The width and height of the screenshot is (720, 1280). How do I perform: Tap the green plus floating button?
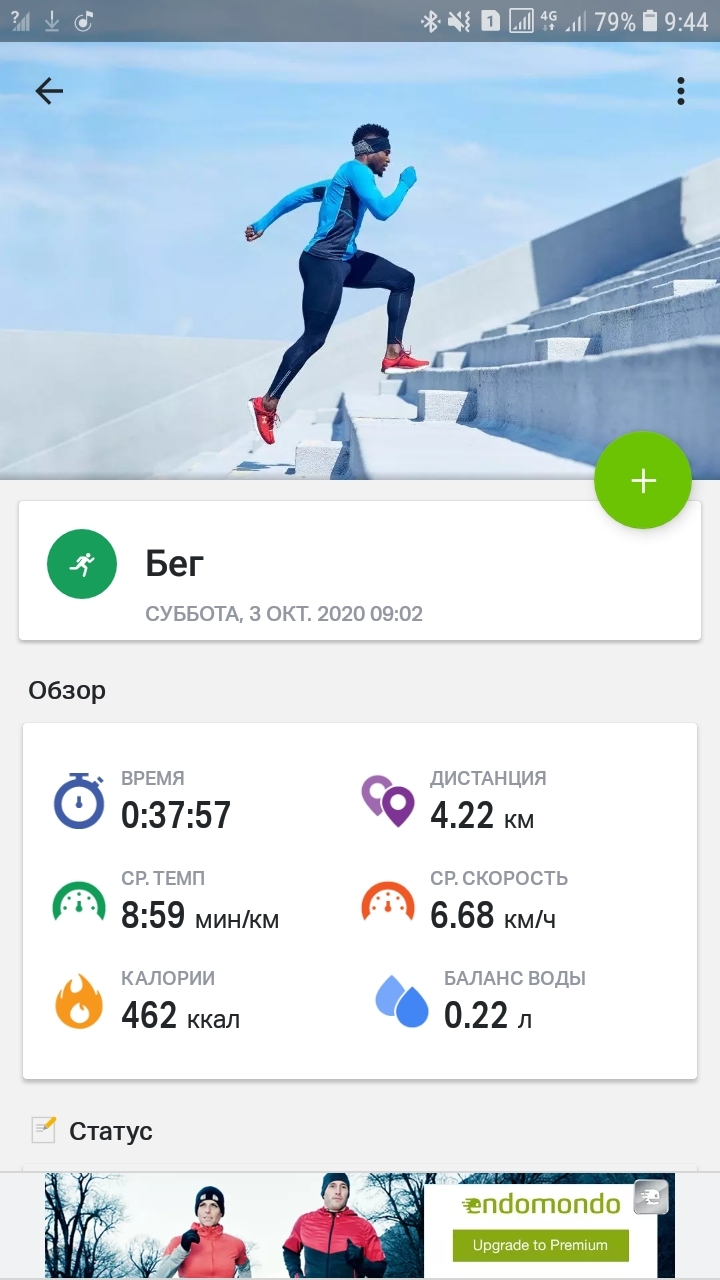pyautogui.click(x=643, y=481)
